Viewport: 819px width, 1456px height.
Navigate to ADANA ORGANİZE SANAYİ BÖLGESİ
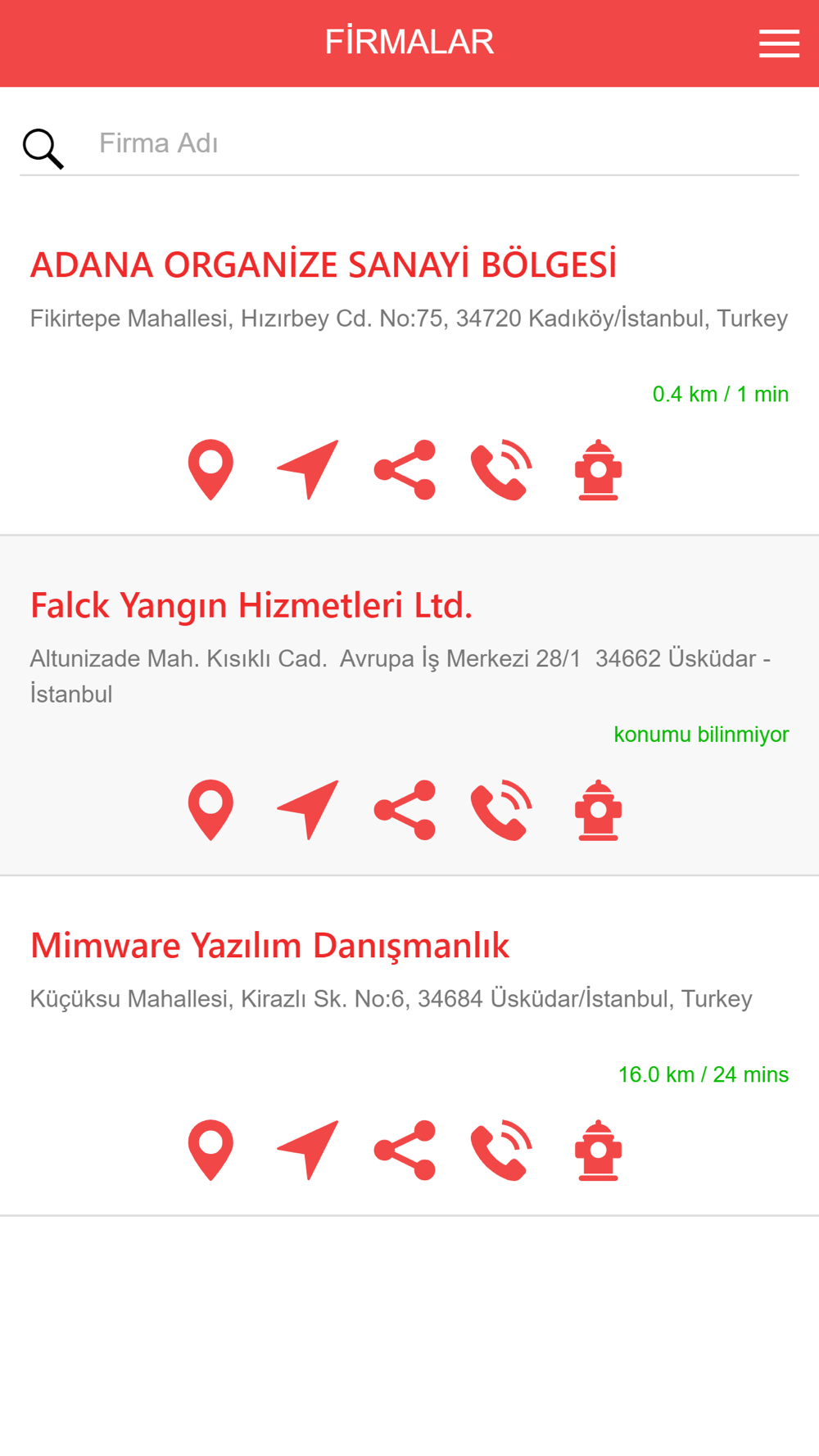click(308, 470)
